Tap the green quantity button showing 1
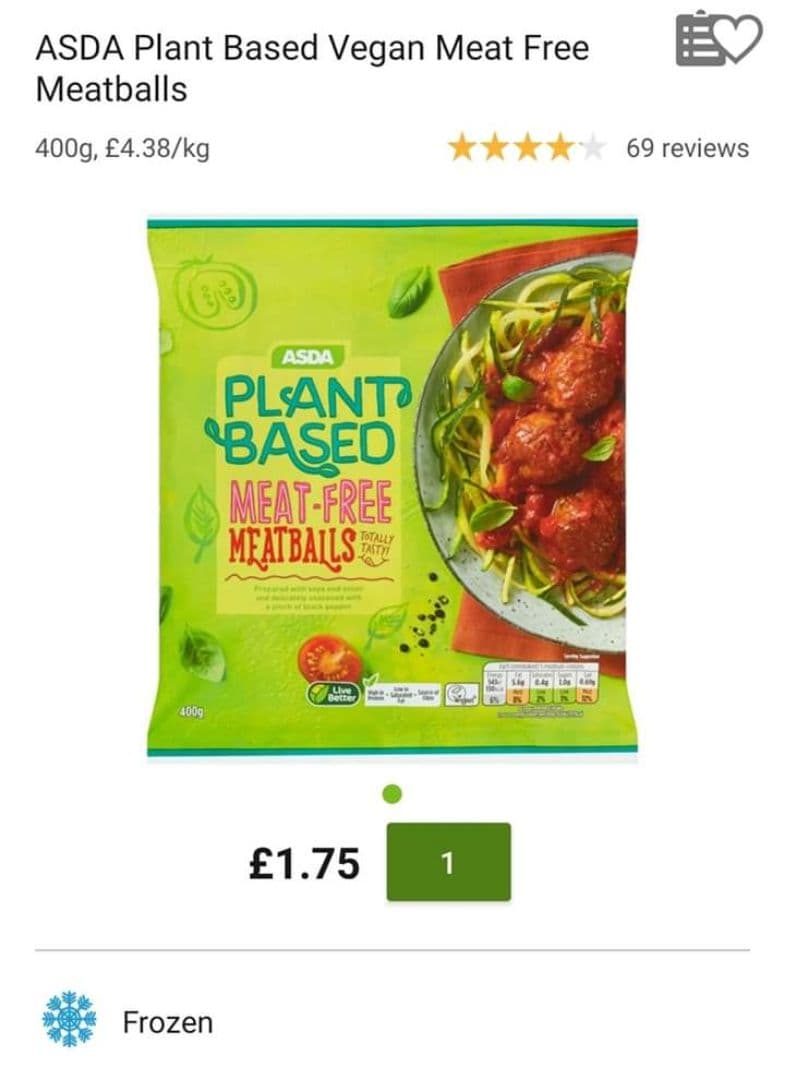Screen dimensions: 785x1080 pyautogui.click(x=448, y=862)
